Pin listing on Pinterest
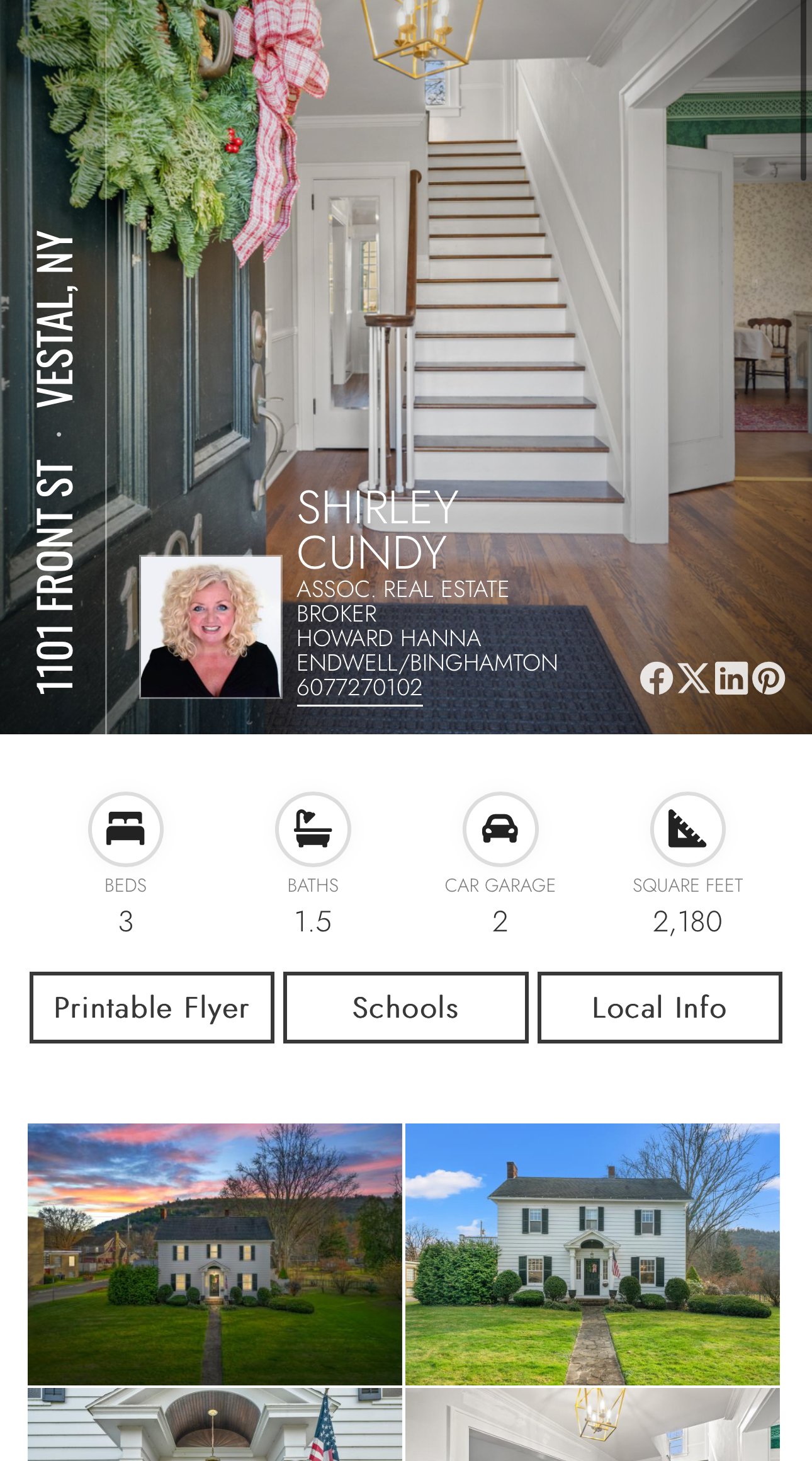The image size is (812, 1461). (769, 678)
